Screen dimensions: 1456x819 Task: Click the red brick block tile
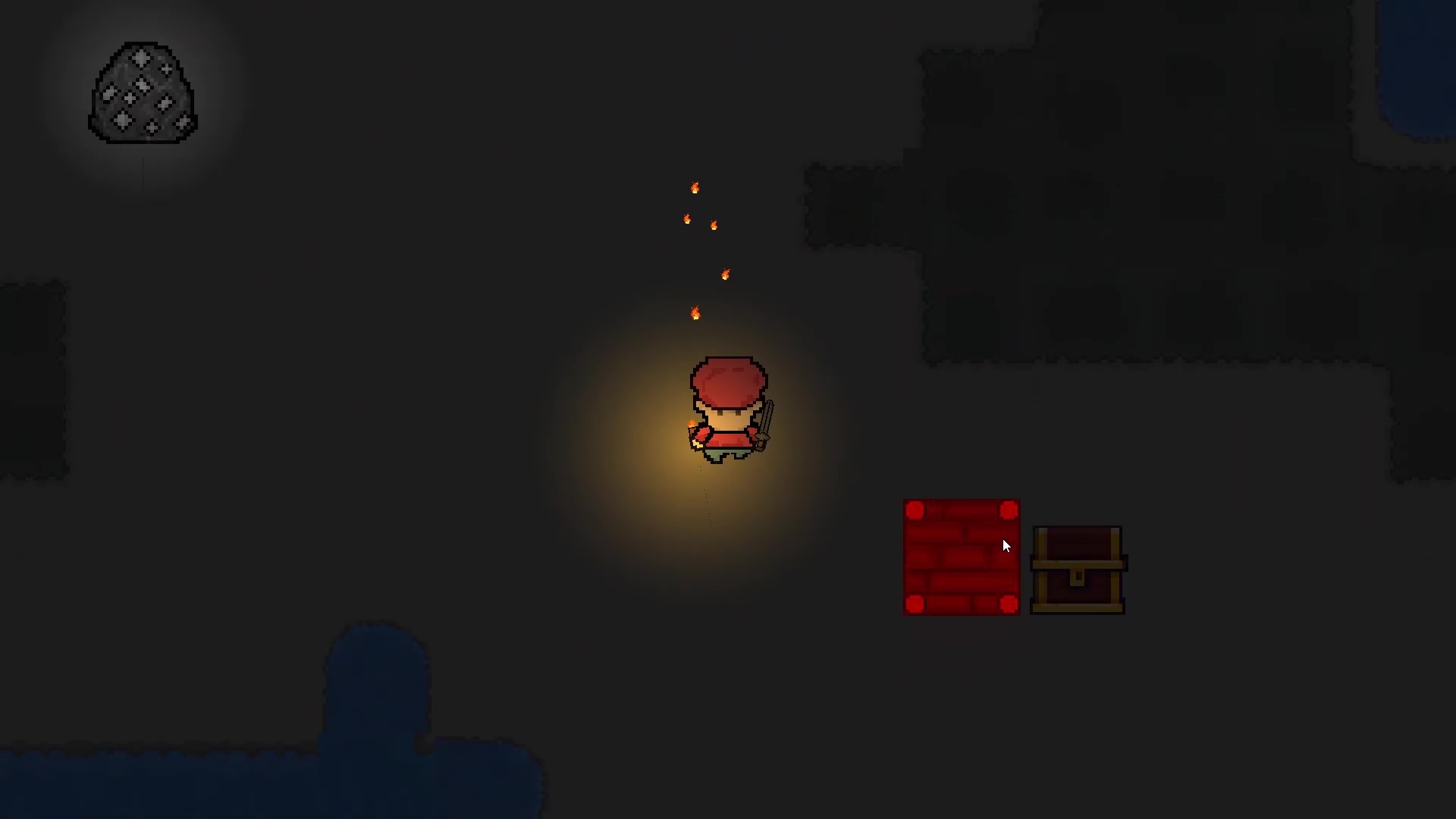pos(961,557)
